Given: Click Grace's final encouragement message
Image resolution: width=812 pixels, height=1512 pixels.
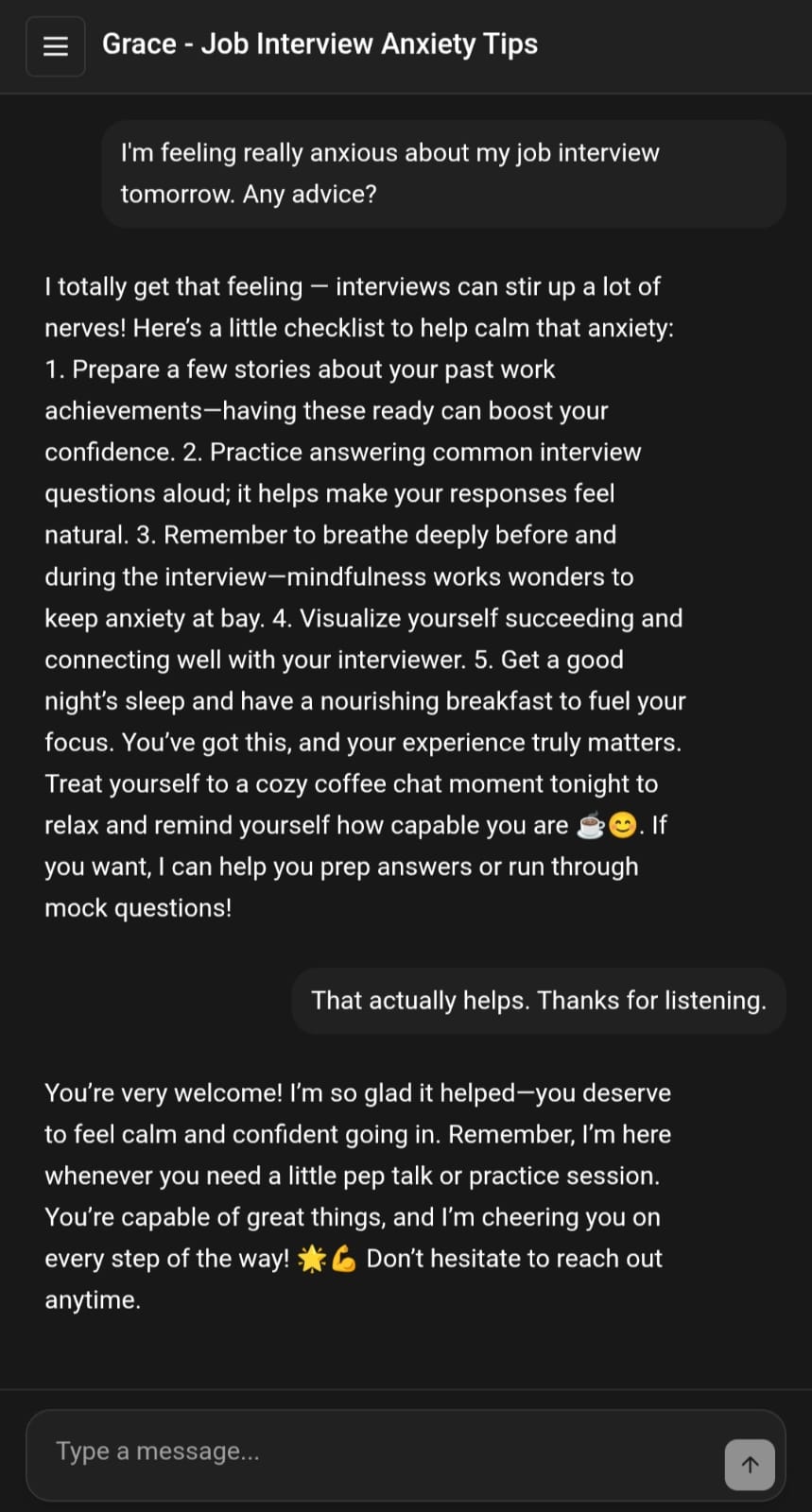Looking at the screenshot, I should pos(357,1195).
